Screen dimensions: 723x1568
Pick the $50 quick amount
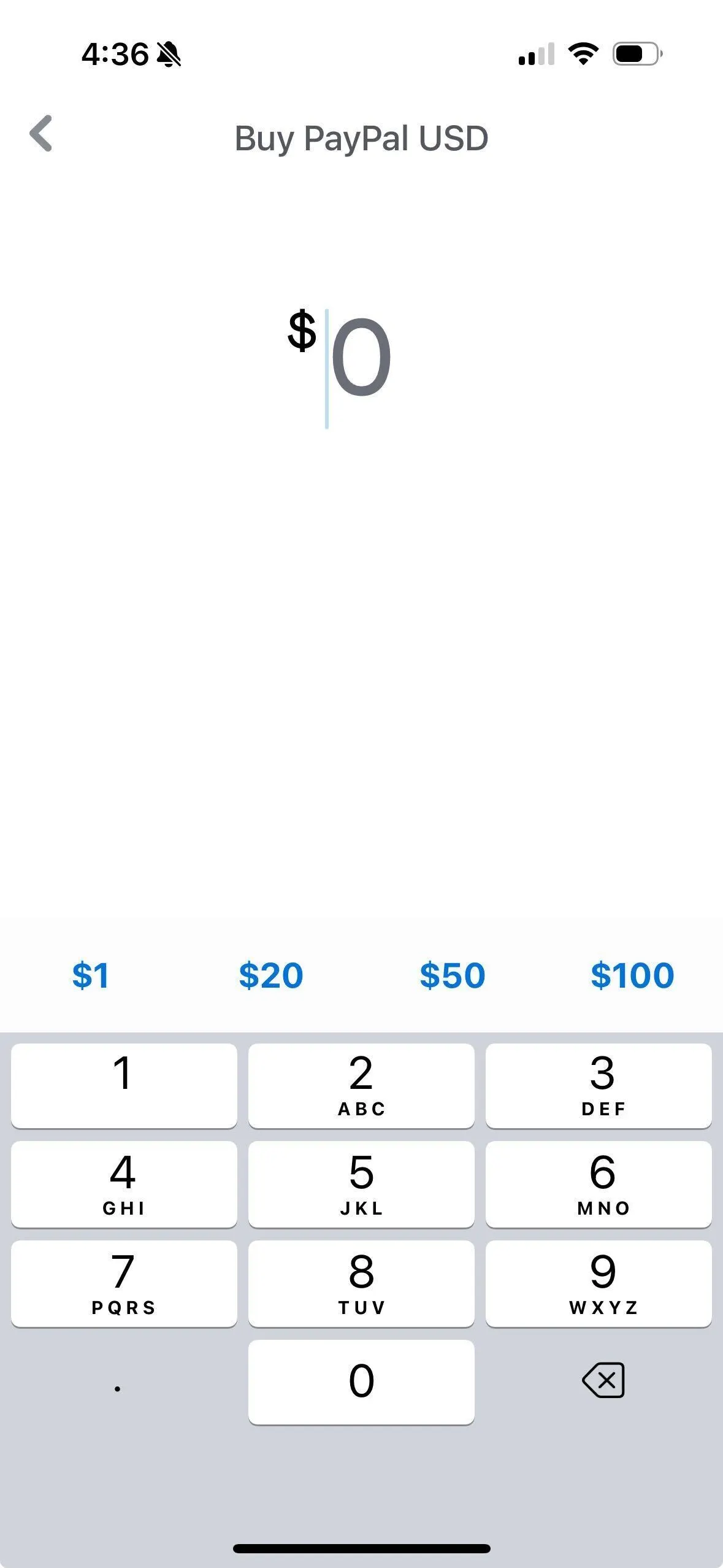(x=453, y=975)
